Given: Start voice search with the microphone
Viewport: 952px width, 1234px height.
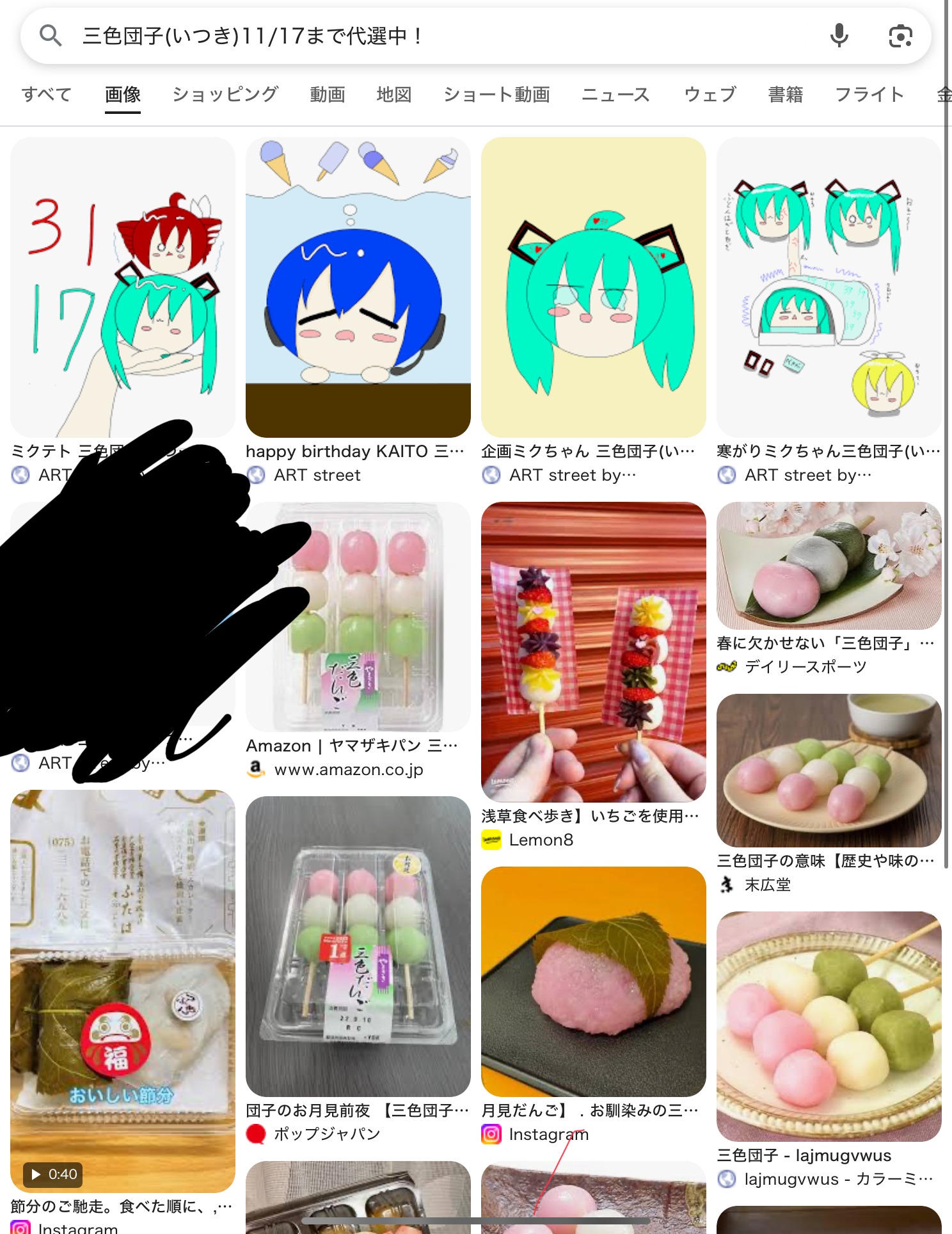Looking at the screenshot, I should coord(839,36).
